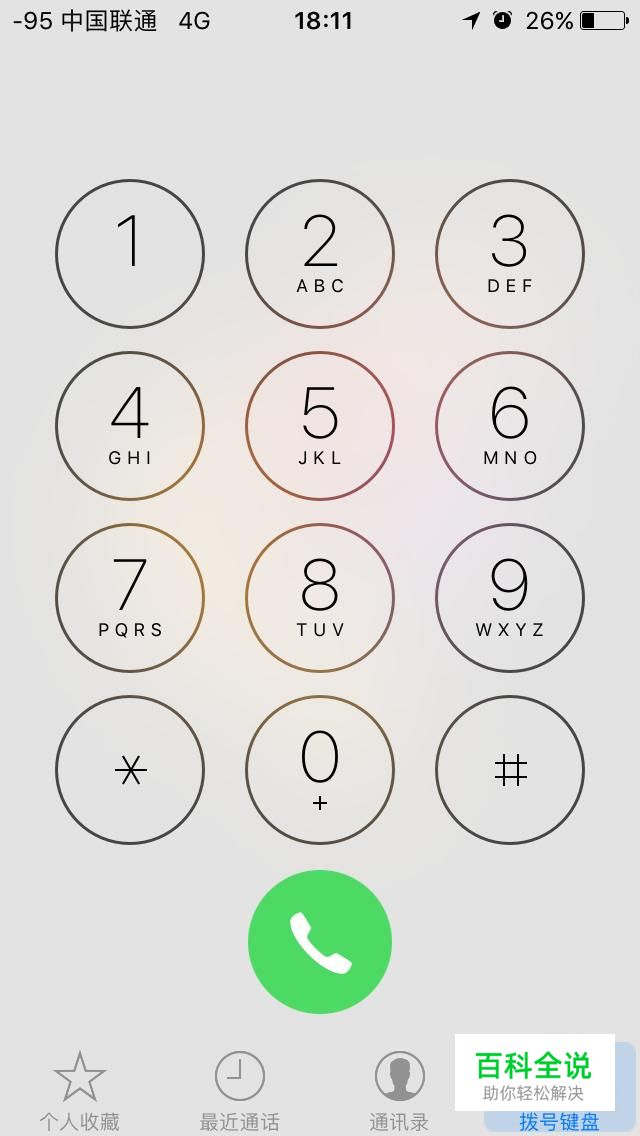Enter digit 9 WXYZ
Screen dimensions: 640x1136
coord(510,598)
